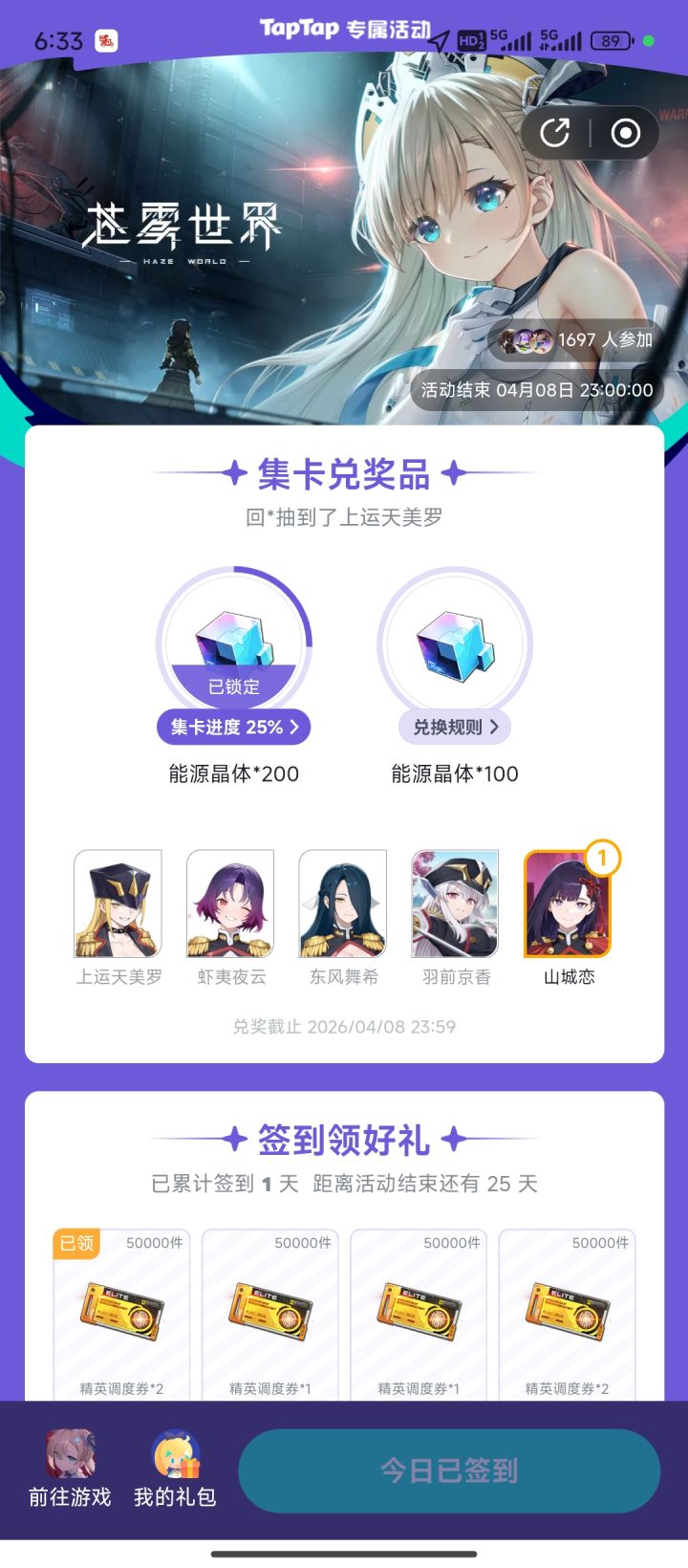Select the 东风舞希 card thumbnail
The image size is (688, 1568).
pyautogui.click(x=341, y=903)
